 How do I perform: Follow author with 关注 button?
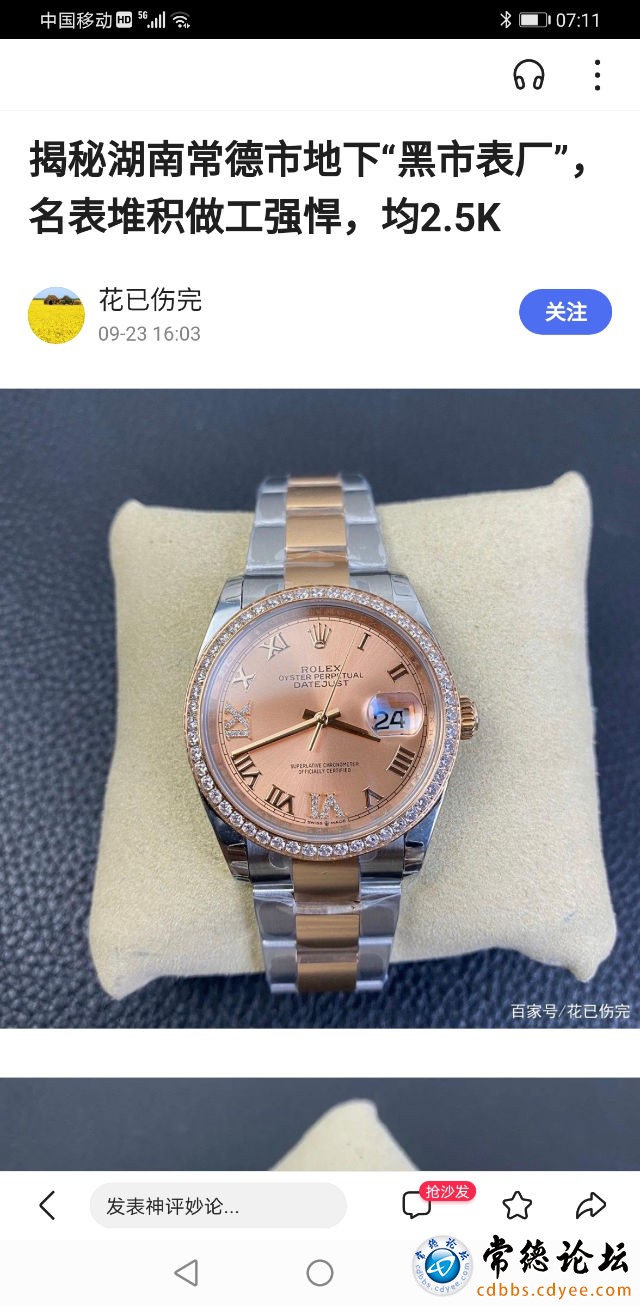click(x=565, y=312)
